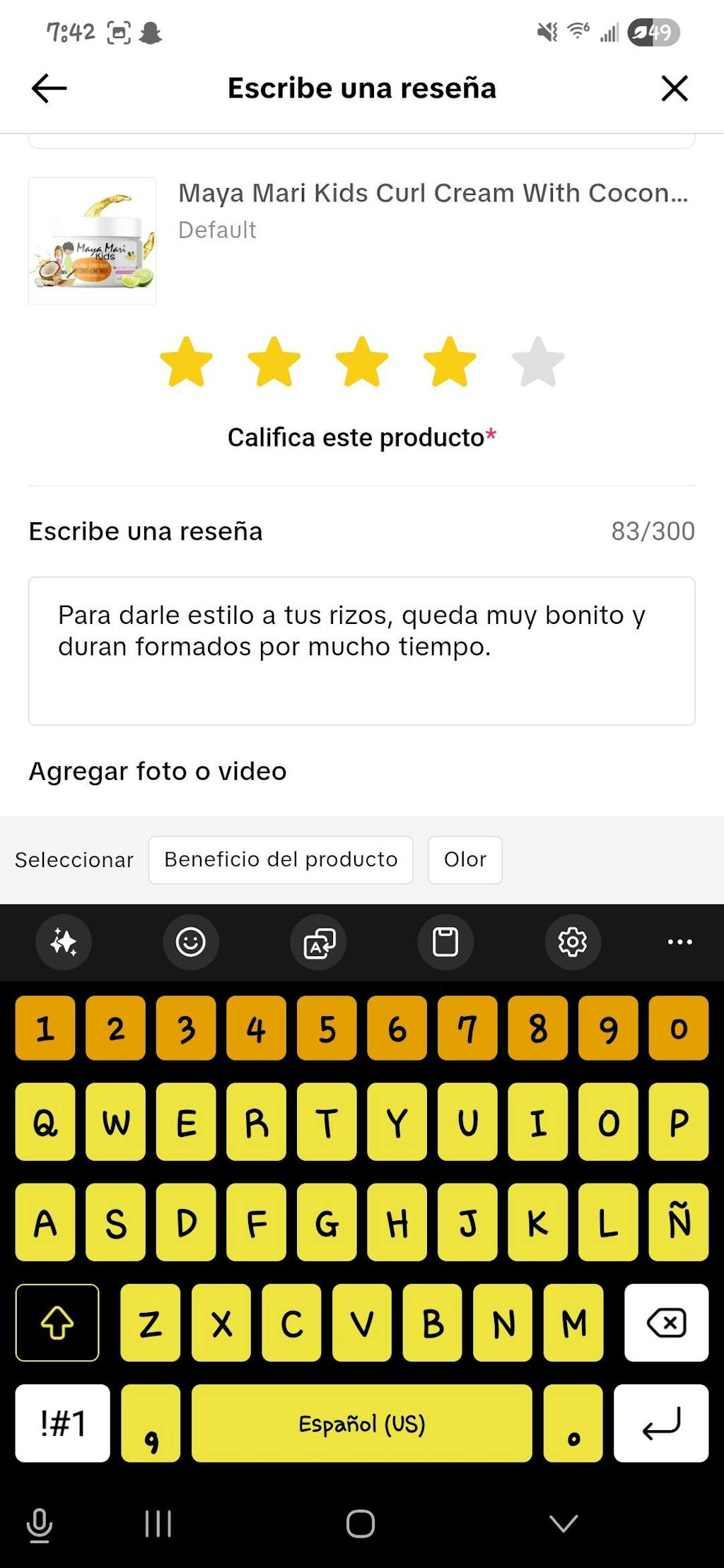This screenshot has width=724, height=1568.
Task: Select the Olor chip
Action: 465,859
